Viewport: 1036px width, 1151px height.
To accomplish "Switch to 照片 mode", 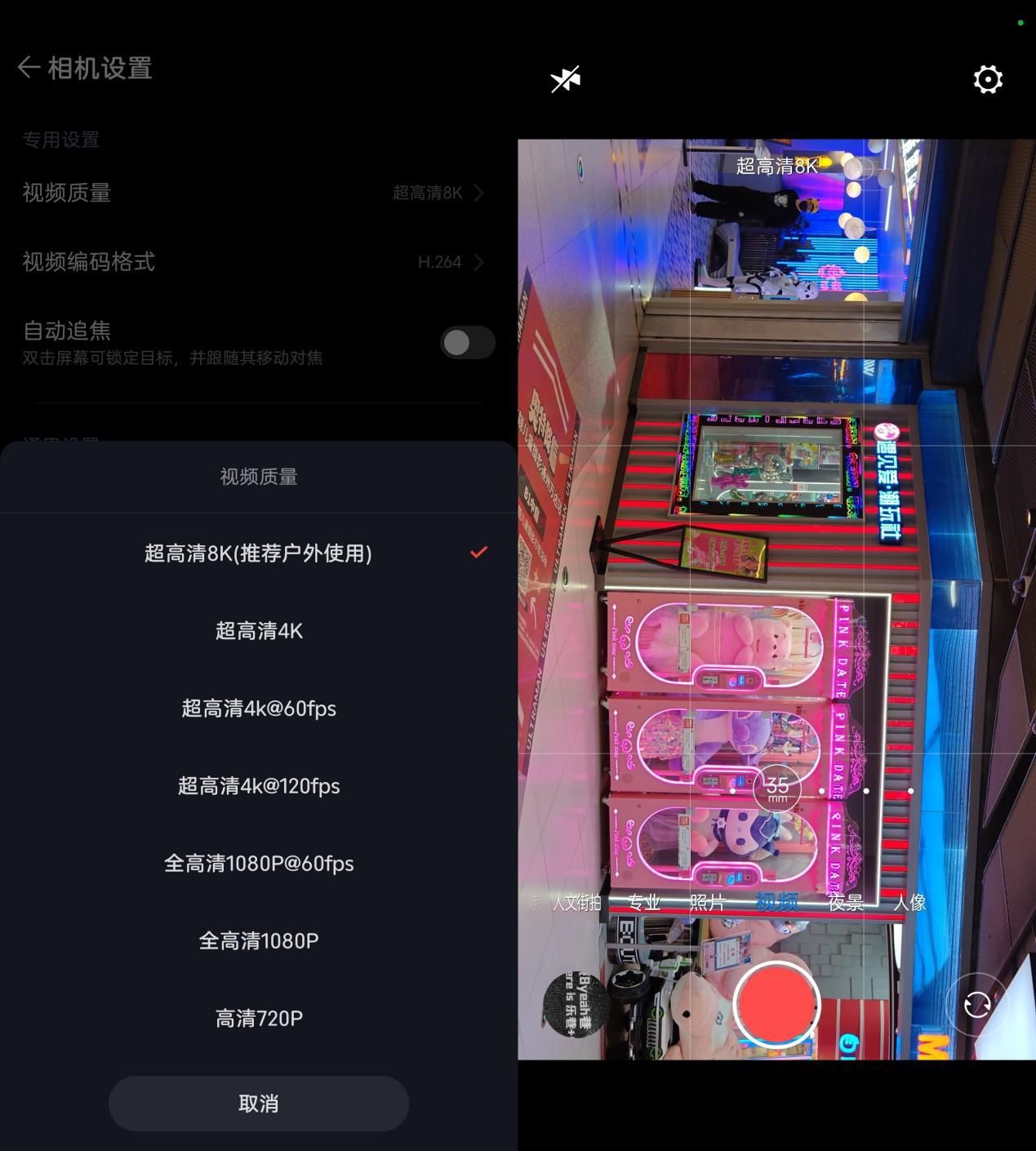I will pyautogui.click(x=707, y=902).
